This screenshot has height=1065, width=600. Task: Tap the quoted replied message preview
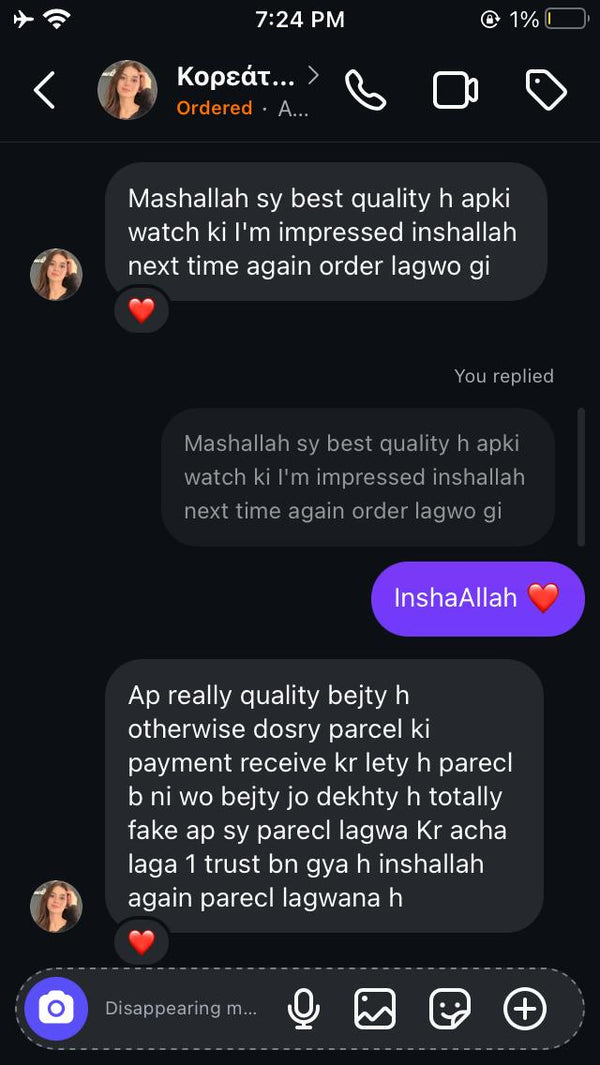coord(357,477)
